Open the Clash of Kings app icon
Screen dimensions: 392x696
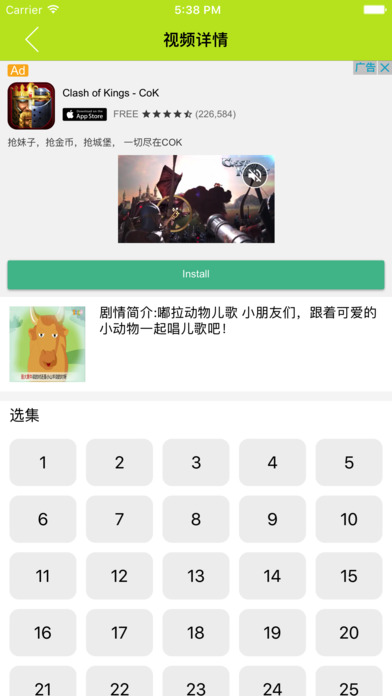[31, 106]
